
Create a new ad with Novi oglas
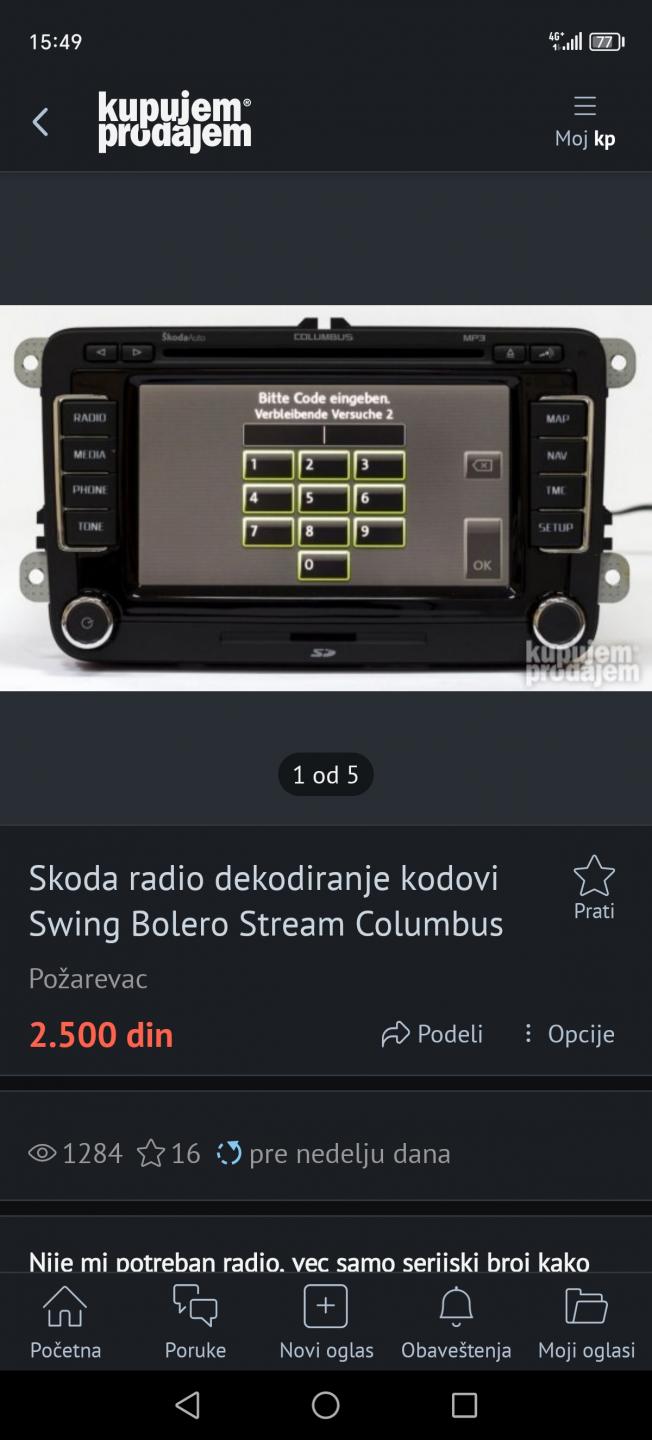pyautogui.click(x=326, y=1321)
